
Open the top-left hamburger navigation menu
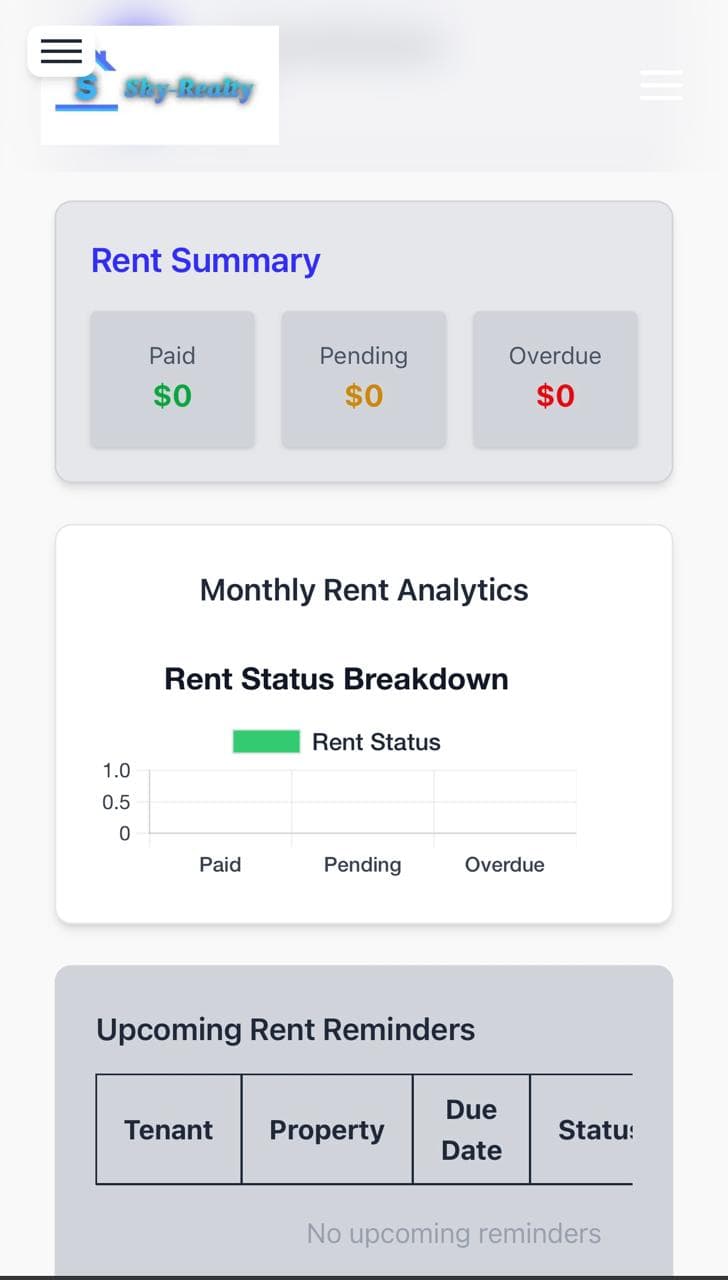61,52
